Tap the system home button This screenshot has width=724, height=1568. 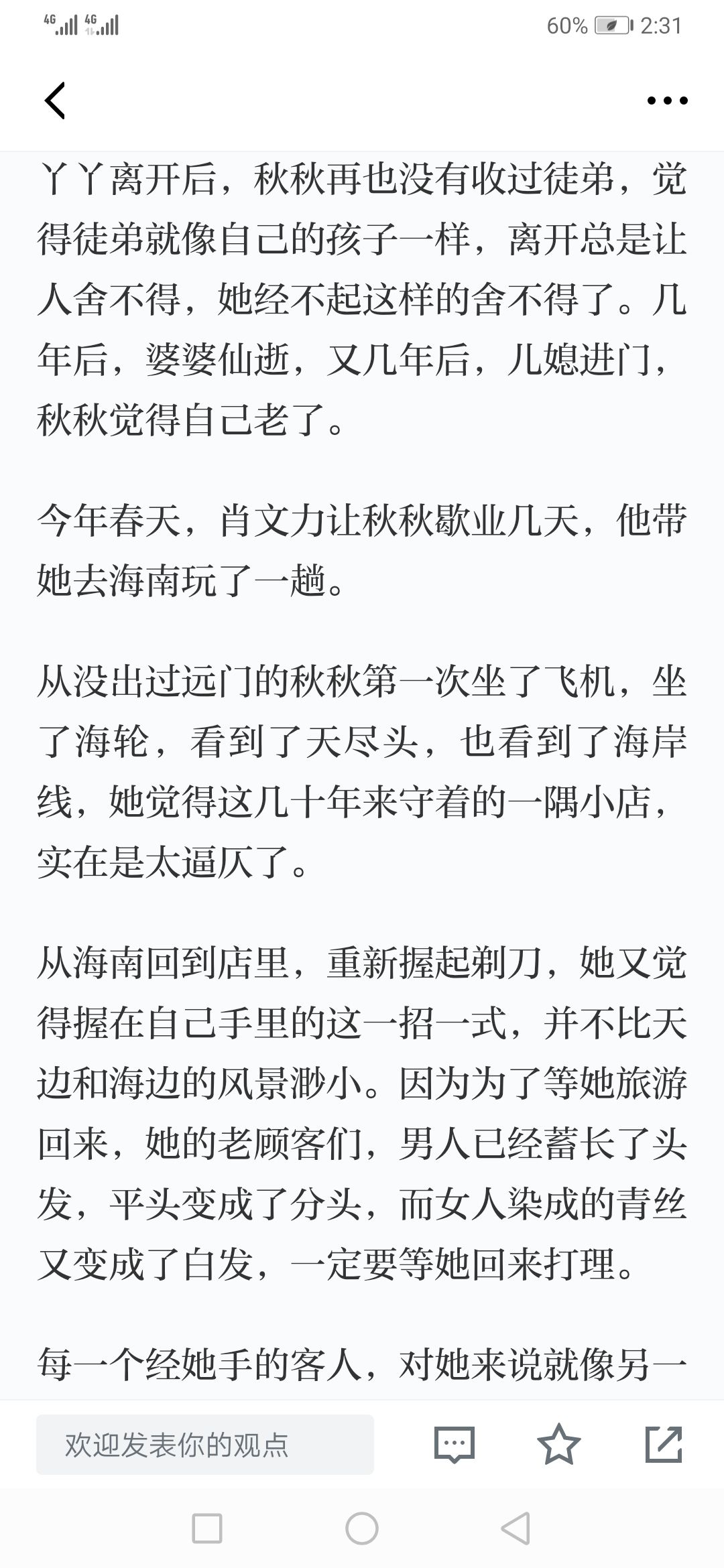[x=362, y=1528]
